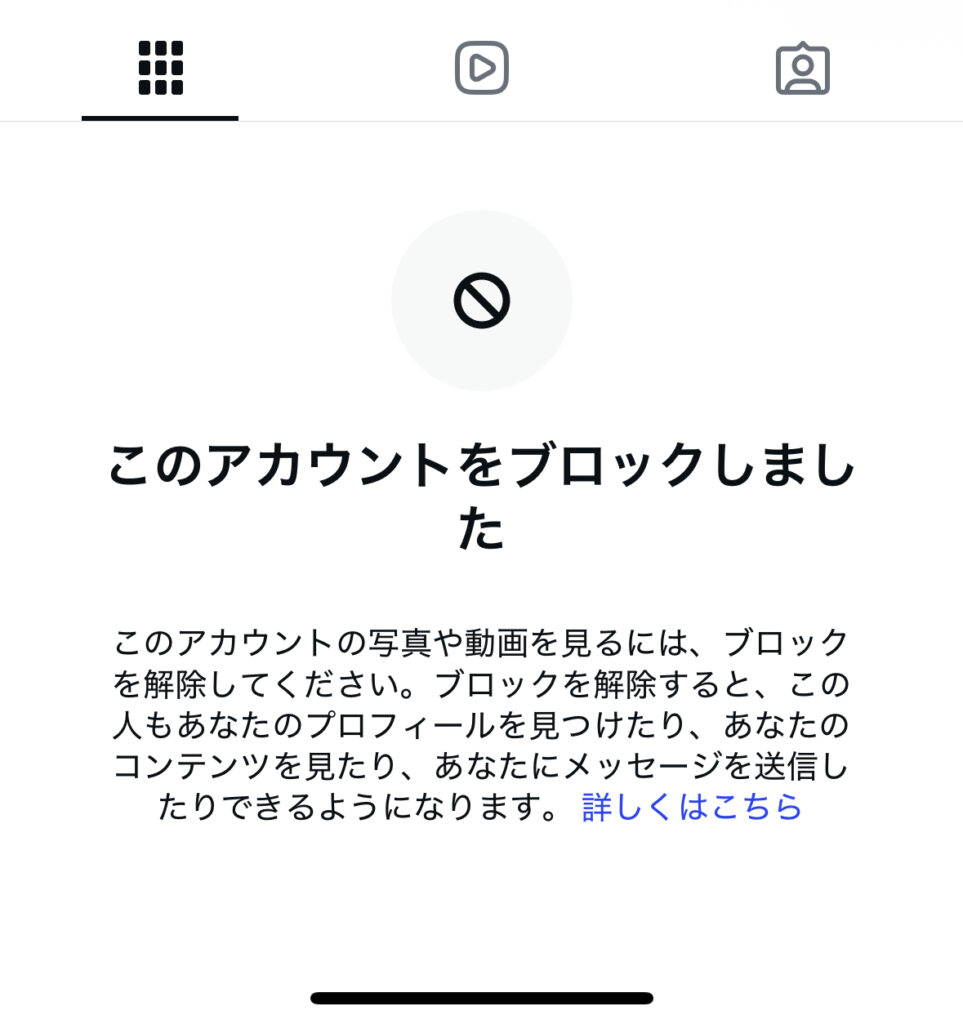Image resolution: width=963 pixels, height=1024 pixels.
Task: Open the 詳しくはこちら link
Action: [x=692, y=806]
